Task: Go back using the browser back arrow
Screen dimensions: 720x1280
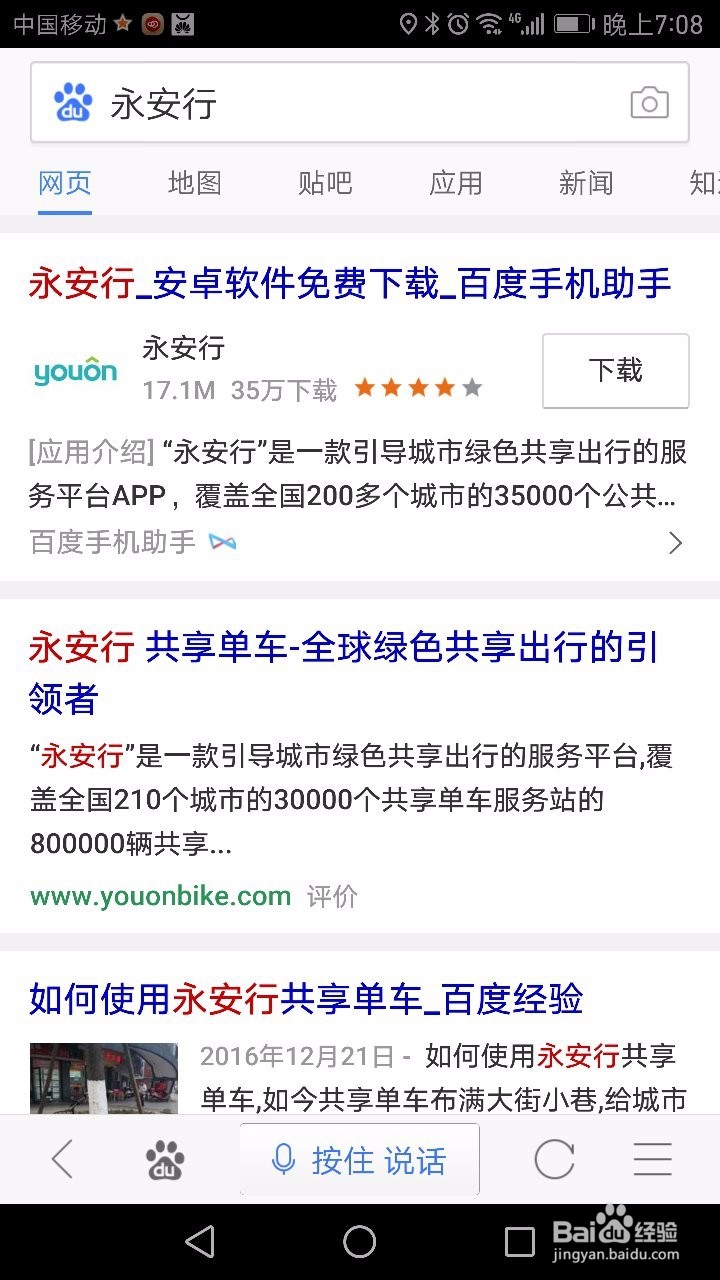Action: click(x=62, y=1159)
